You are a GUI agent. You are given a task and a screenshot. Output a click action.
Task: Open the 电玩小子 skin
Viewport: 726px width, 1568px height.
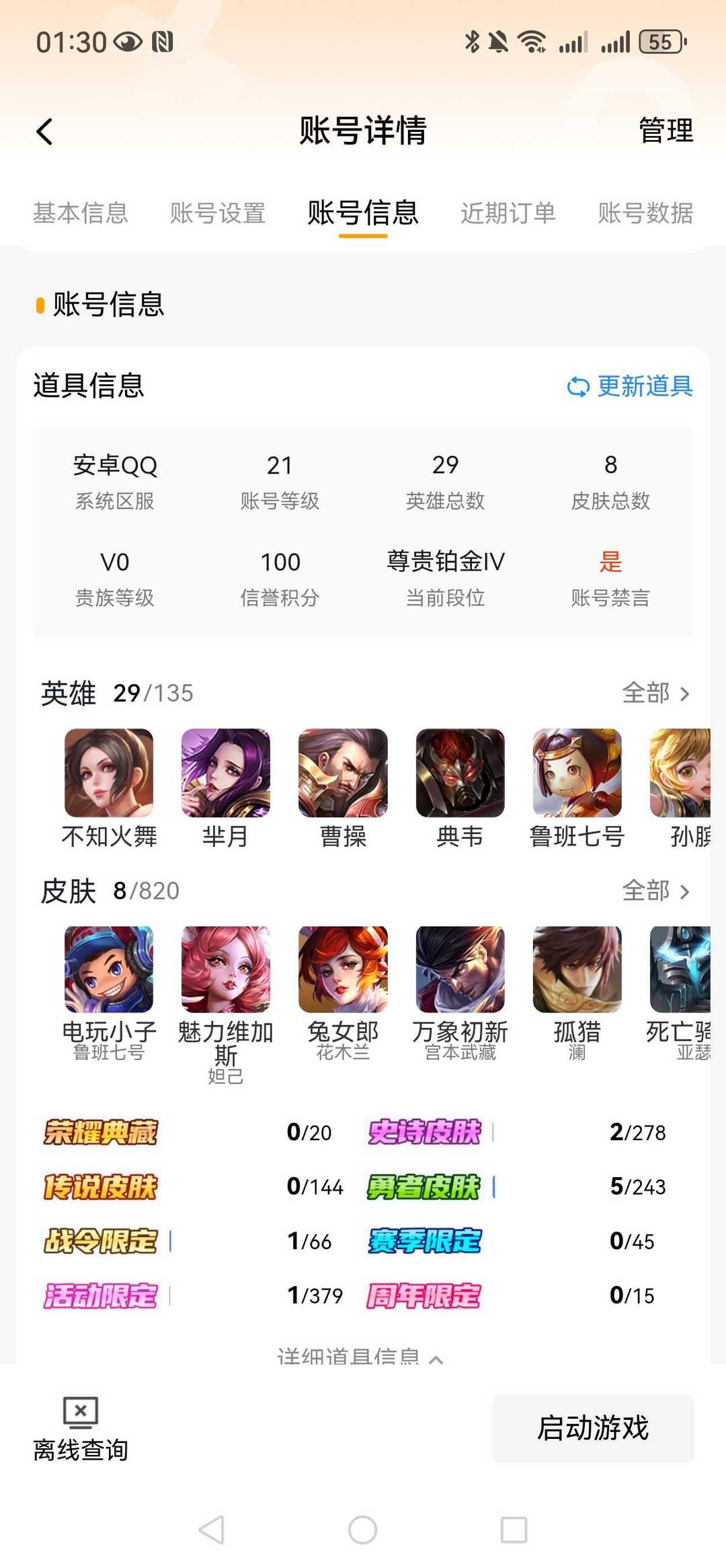109,993
